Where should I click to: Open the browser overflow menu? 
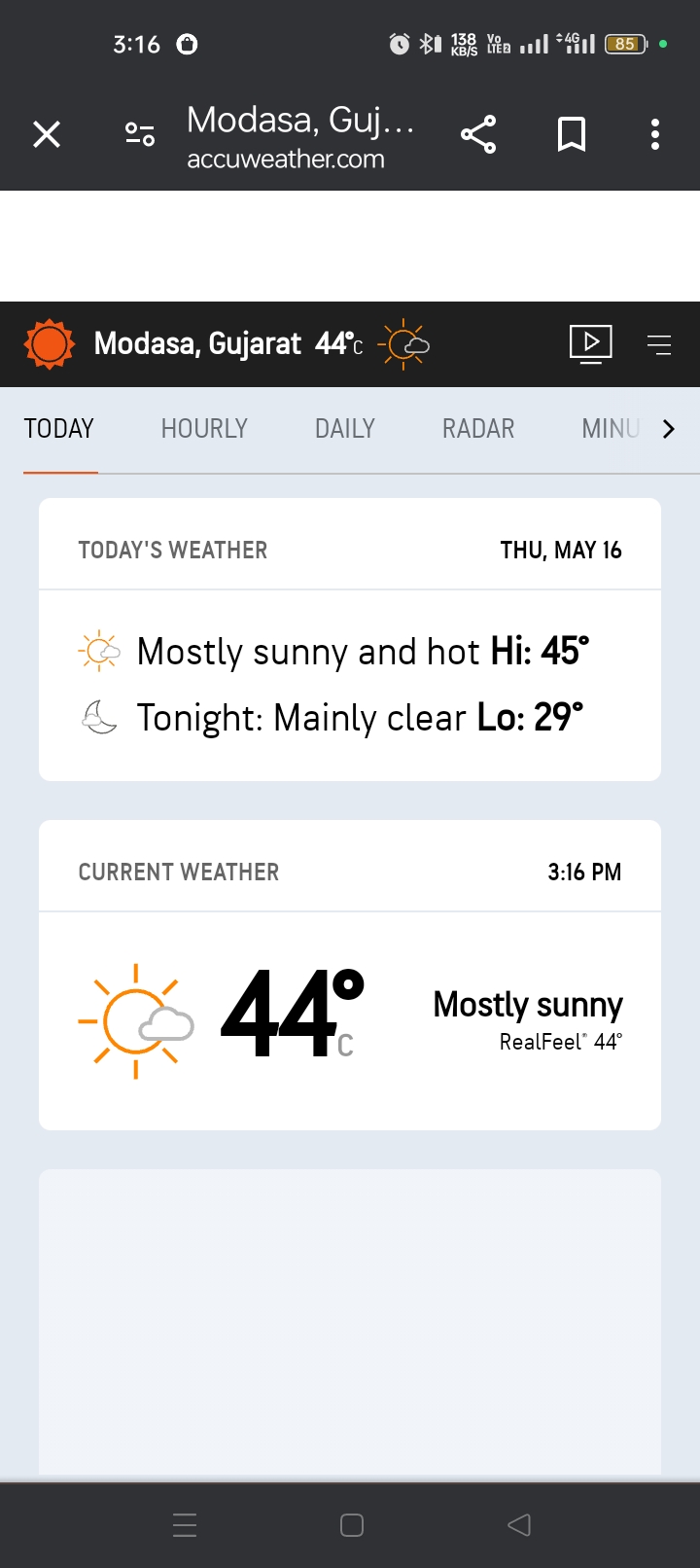click(655, 134)
